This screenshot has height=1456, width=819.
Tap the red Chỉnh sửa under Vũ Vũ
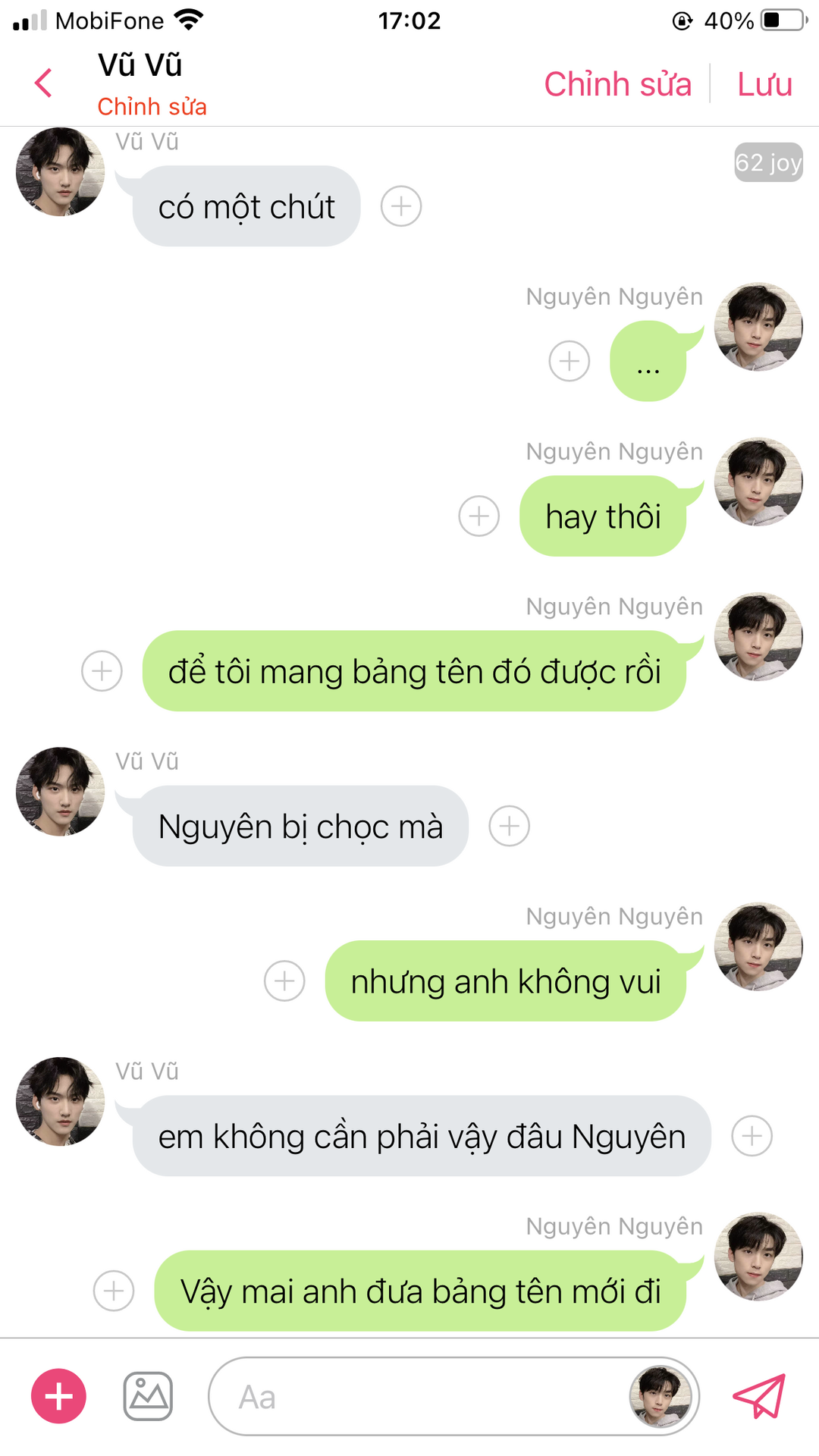152,107
